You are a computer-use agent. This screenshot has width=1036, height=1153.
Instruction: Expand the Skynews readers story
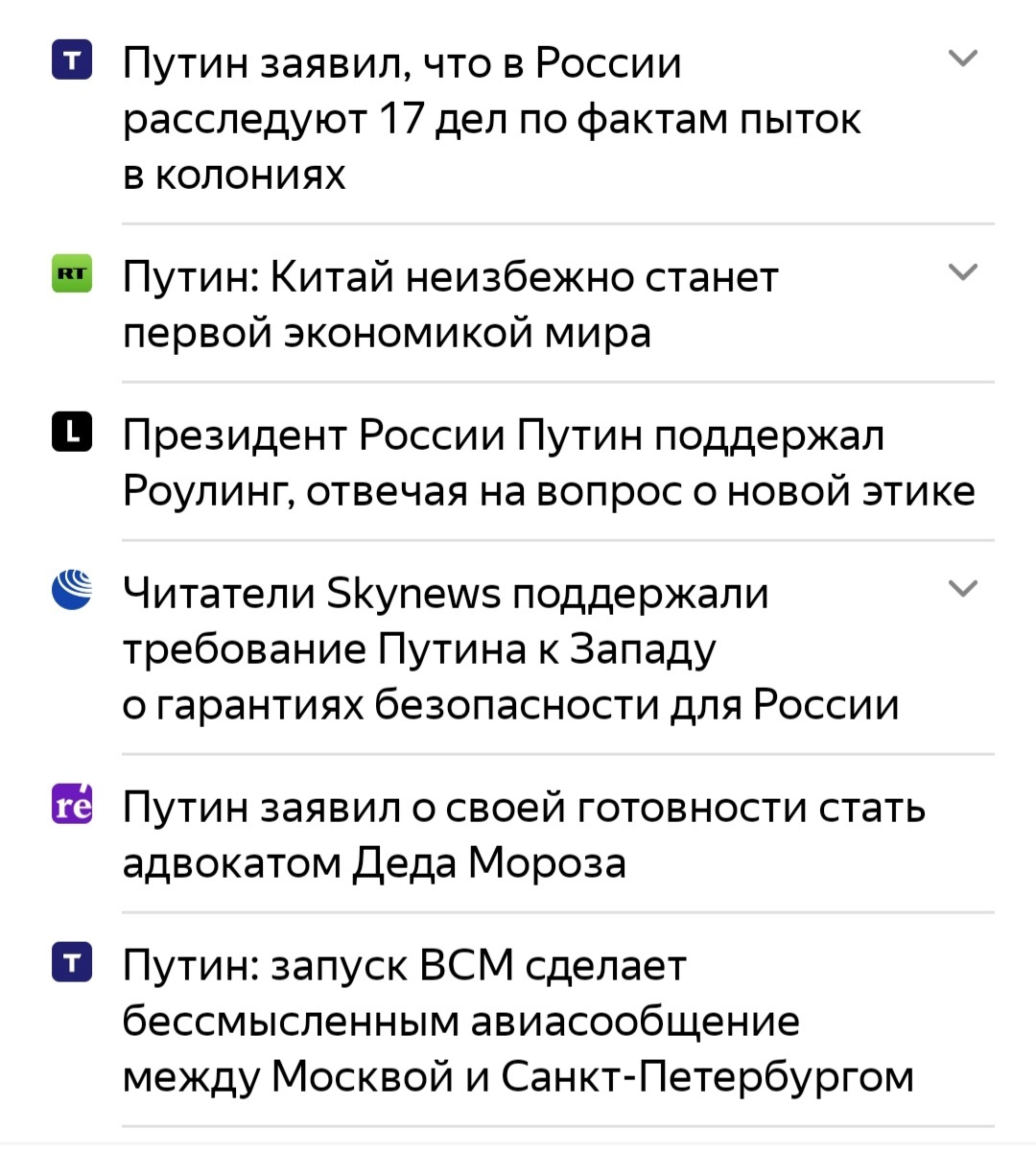click(x=962, y=588)
